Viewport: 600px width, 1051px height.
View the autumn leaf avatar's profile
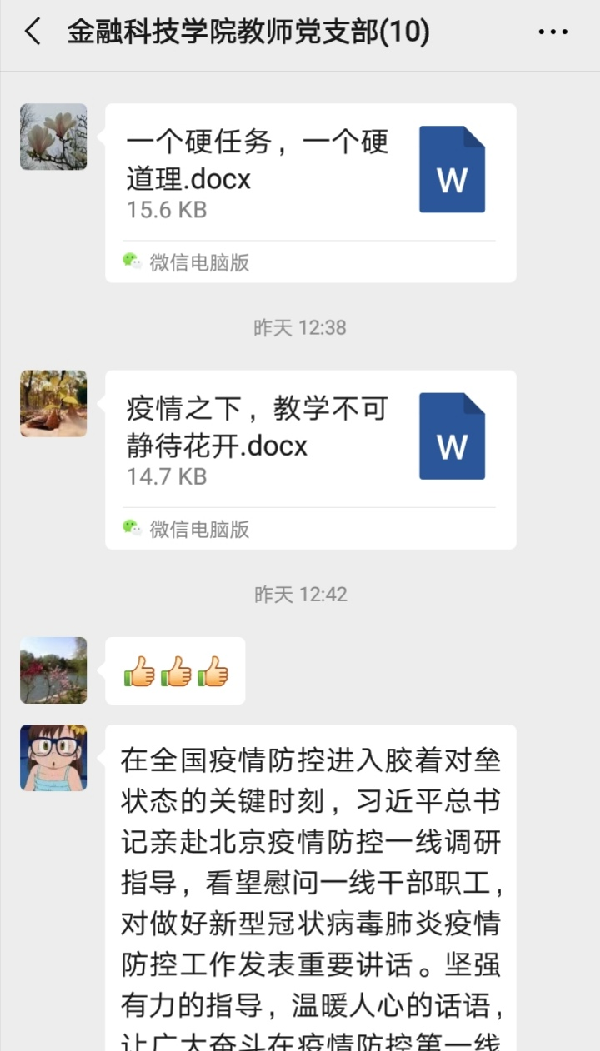[54, 404]
